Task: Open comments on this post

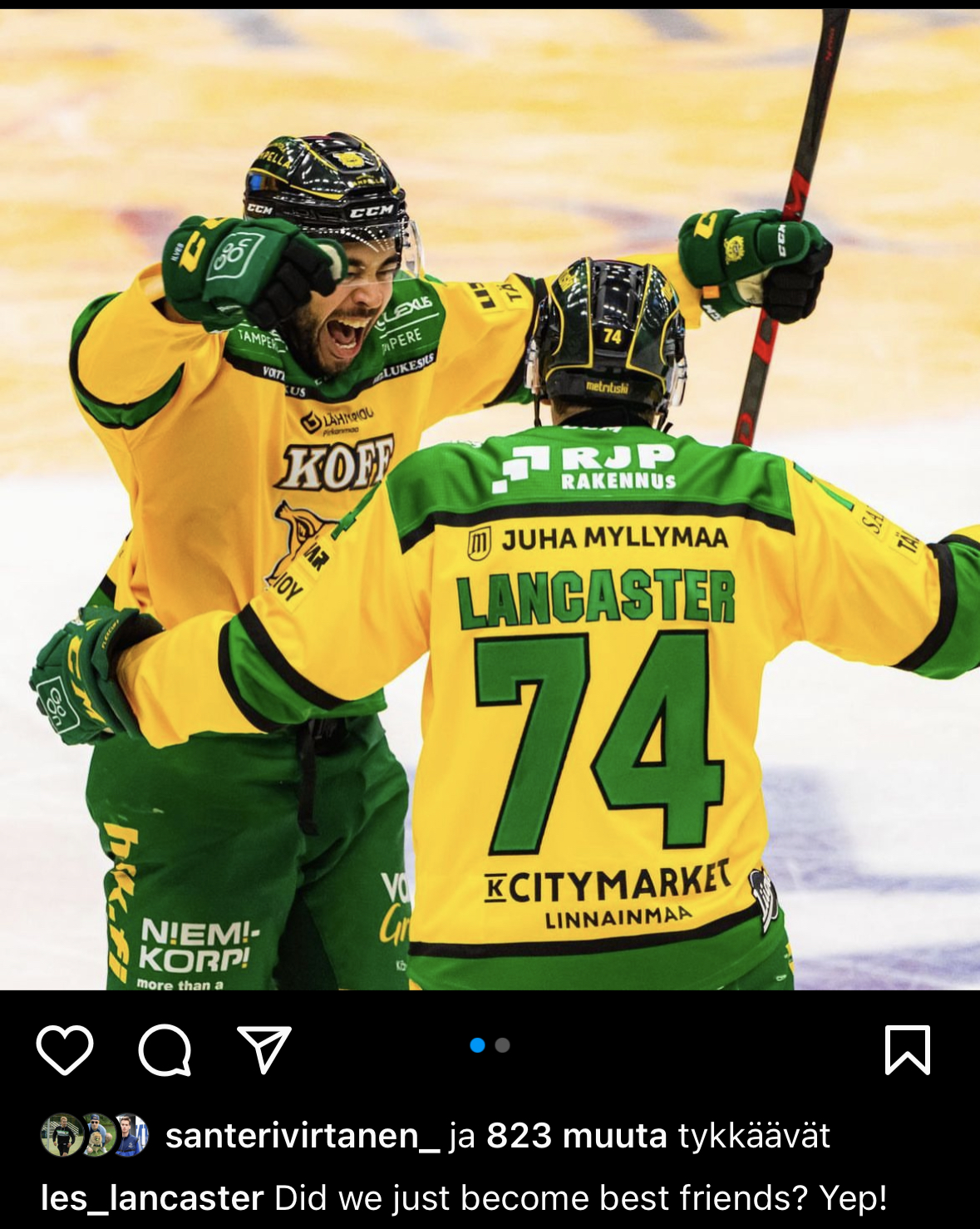Action: click(165, 1050)
